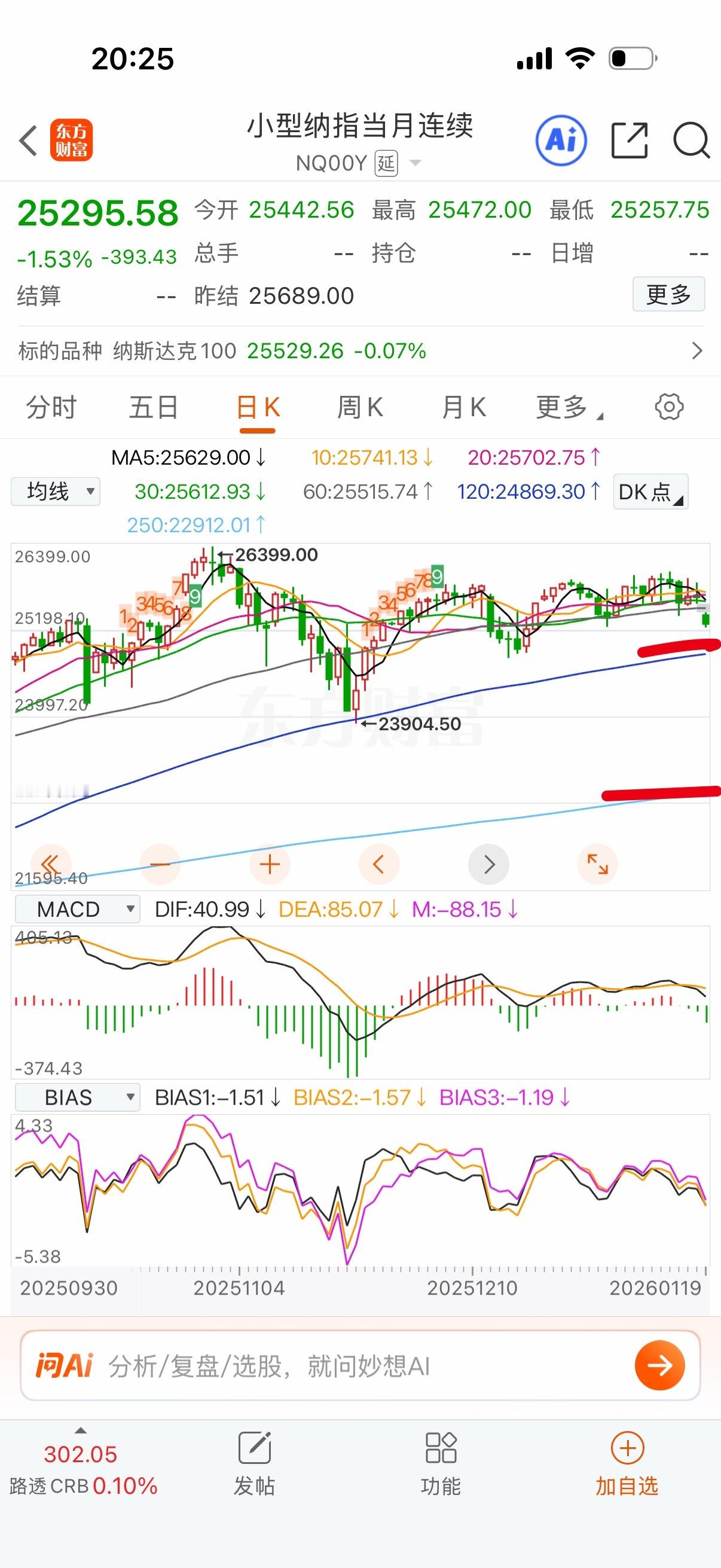Switch to the 分时 chart tab
Viewport: 721px width, 1568px height.
51,407
